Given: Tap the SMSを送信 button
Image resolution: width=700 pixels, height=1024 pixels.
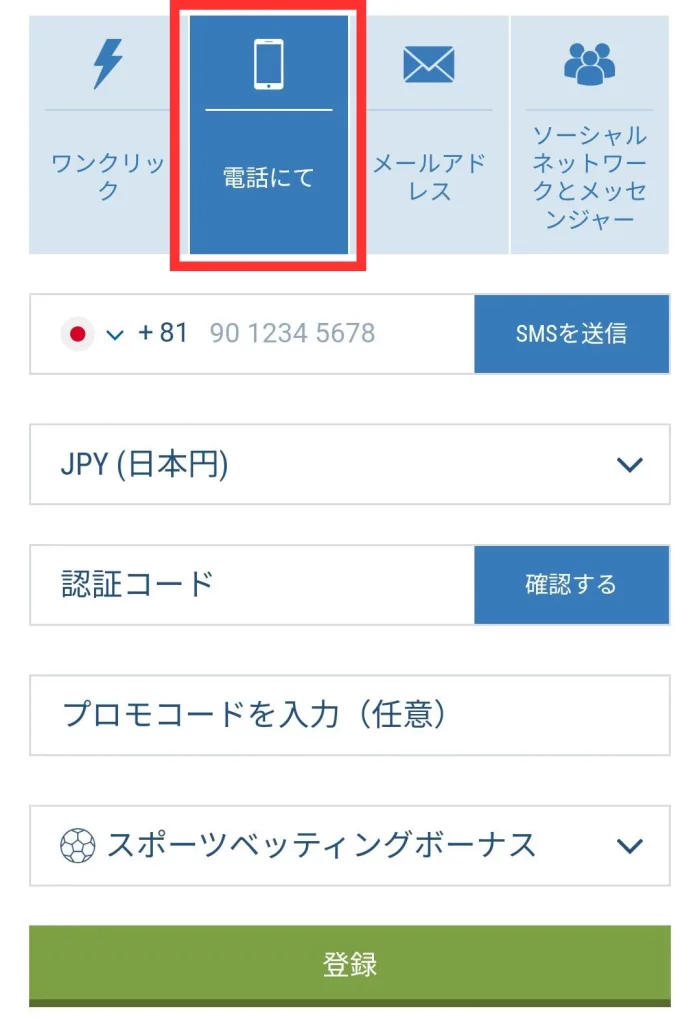Looking at the screenshot, I should pyautogui.click(x=571, y=334).
